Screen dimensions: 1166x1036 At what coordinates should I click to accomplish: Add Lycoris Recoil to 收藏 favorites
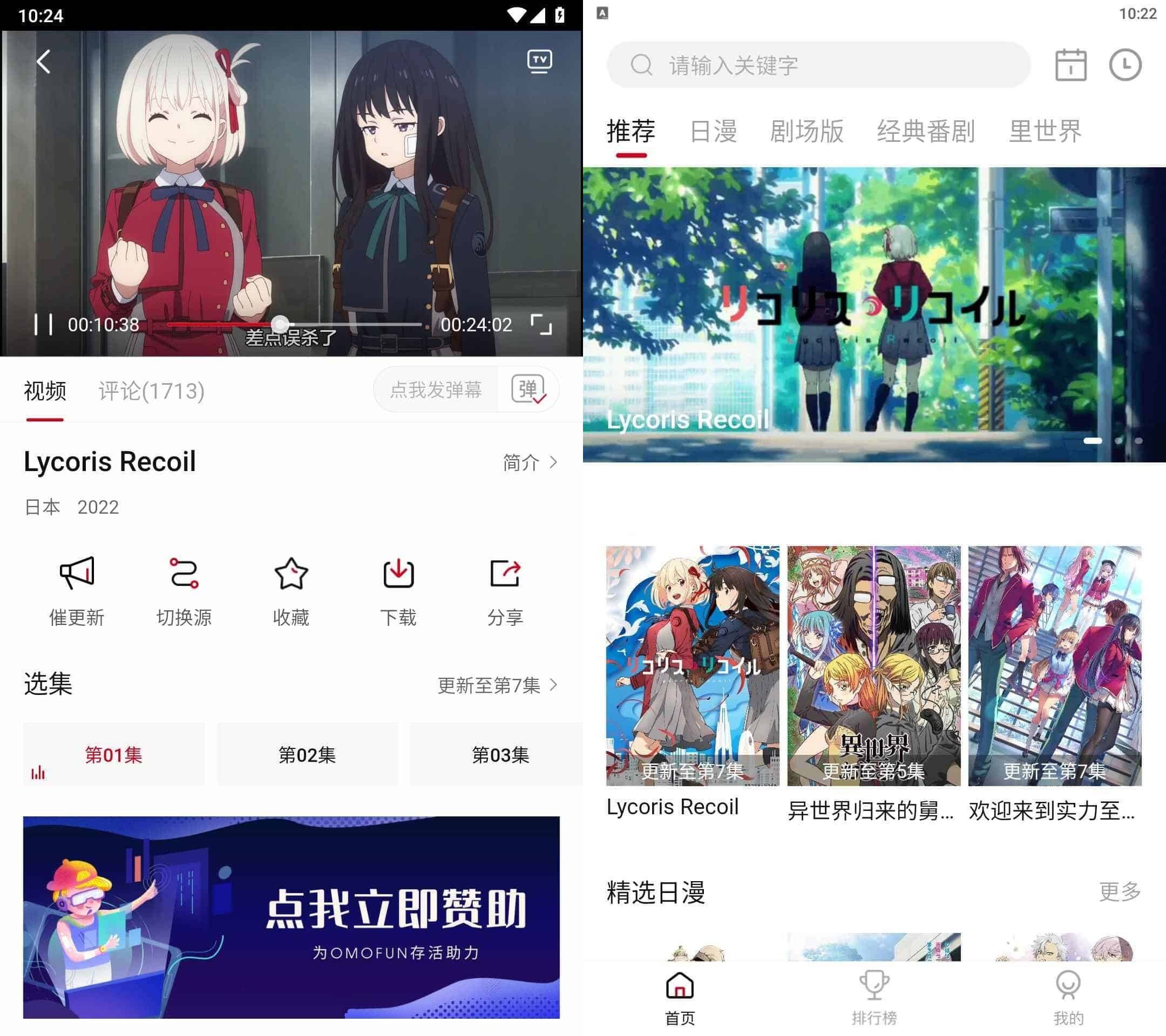(291, 591)
